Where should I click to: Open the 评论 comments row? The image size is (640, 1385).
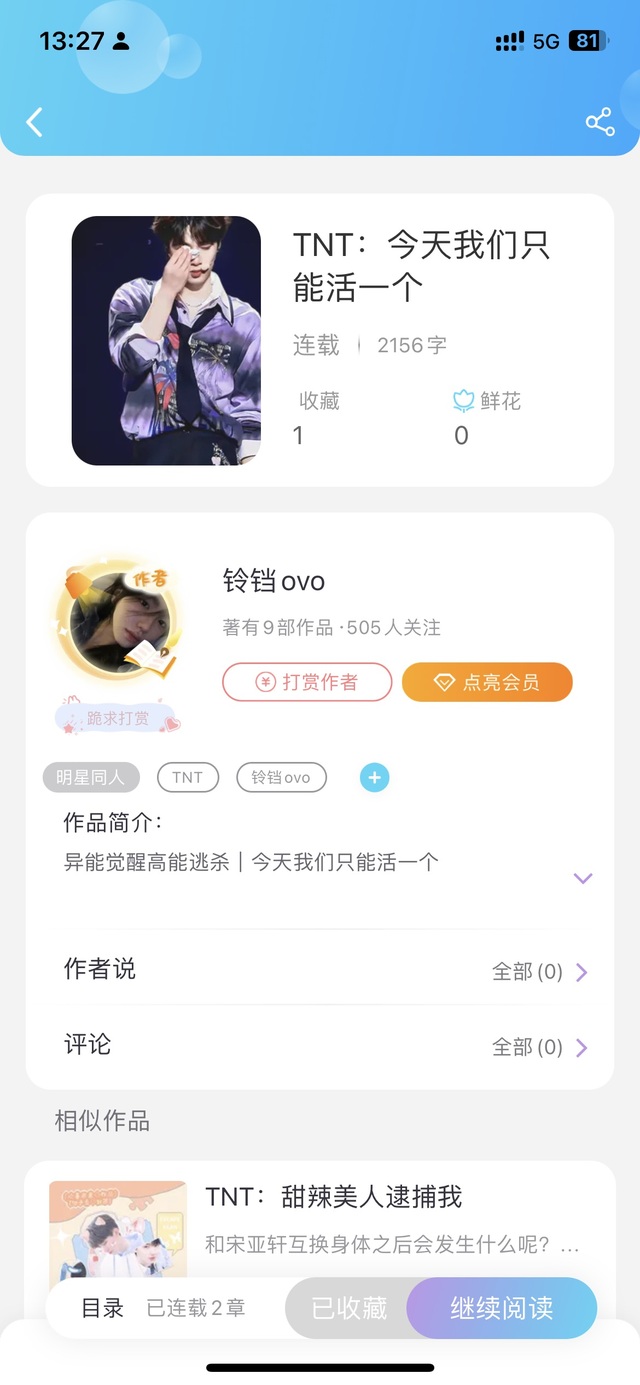pyautogui.click(x=320, y=1046)
